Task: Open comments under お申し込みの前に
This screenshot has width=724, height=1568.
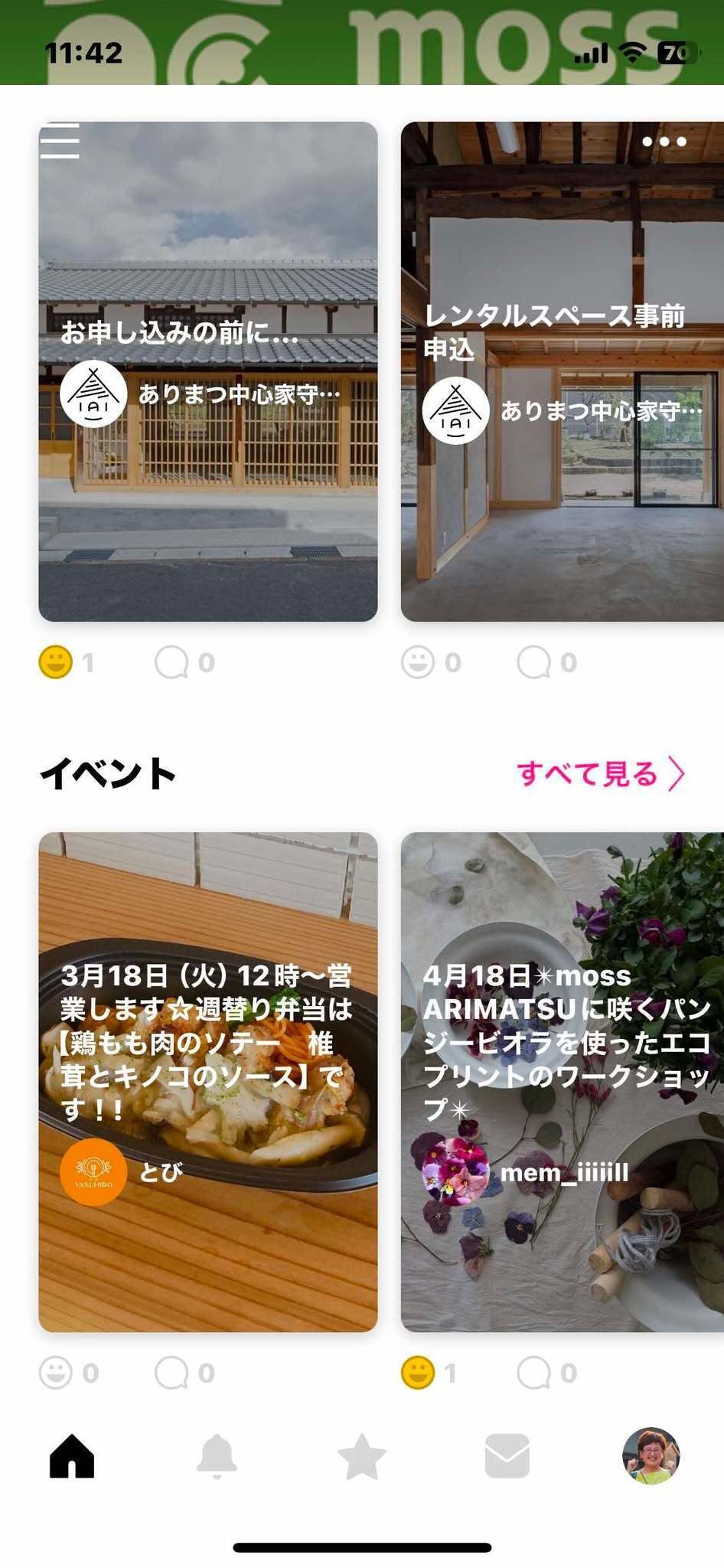Action: pyautogui.click(x=171, y=662)
